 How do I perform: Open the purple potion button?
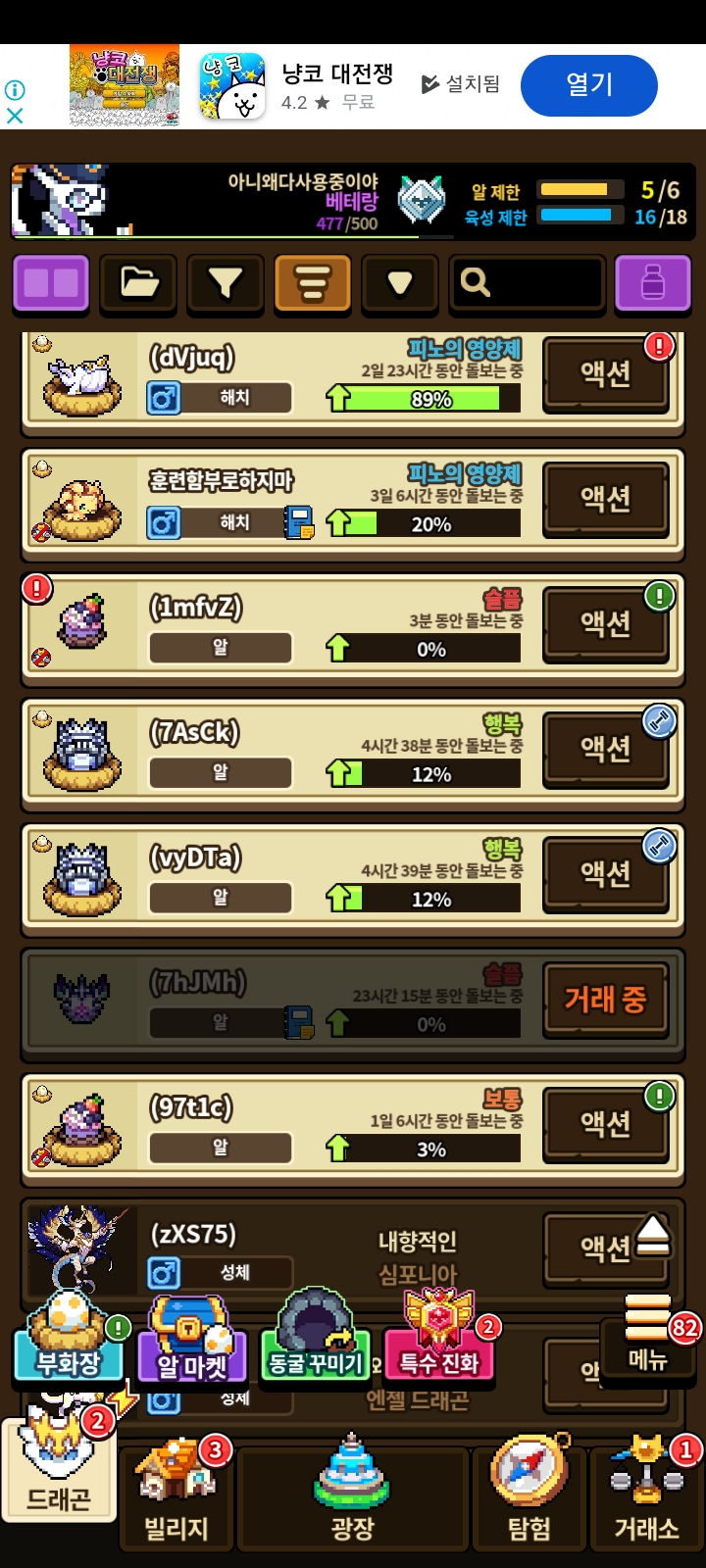pos(652,283)
